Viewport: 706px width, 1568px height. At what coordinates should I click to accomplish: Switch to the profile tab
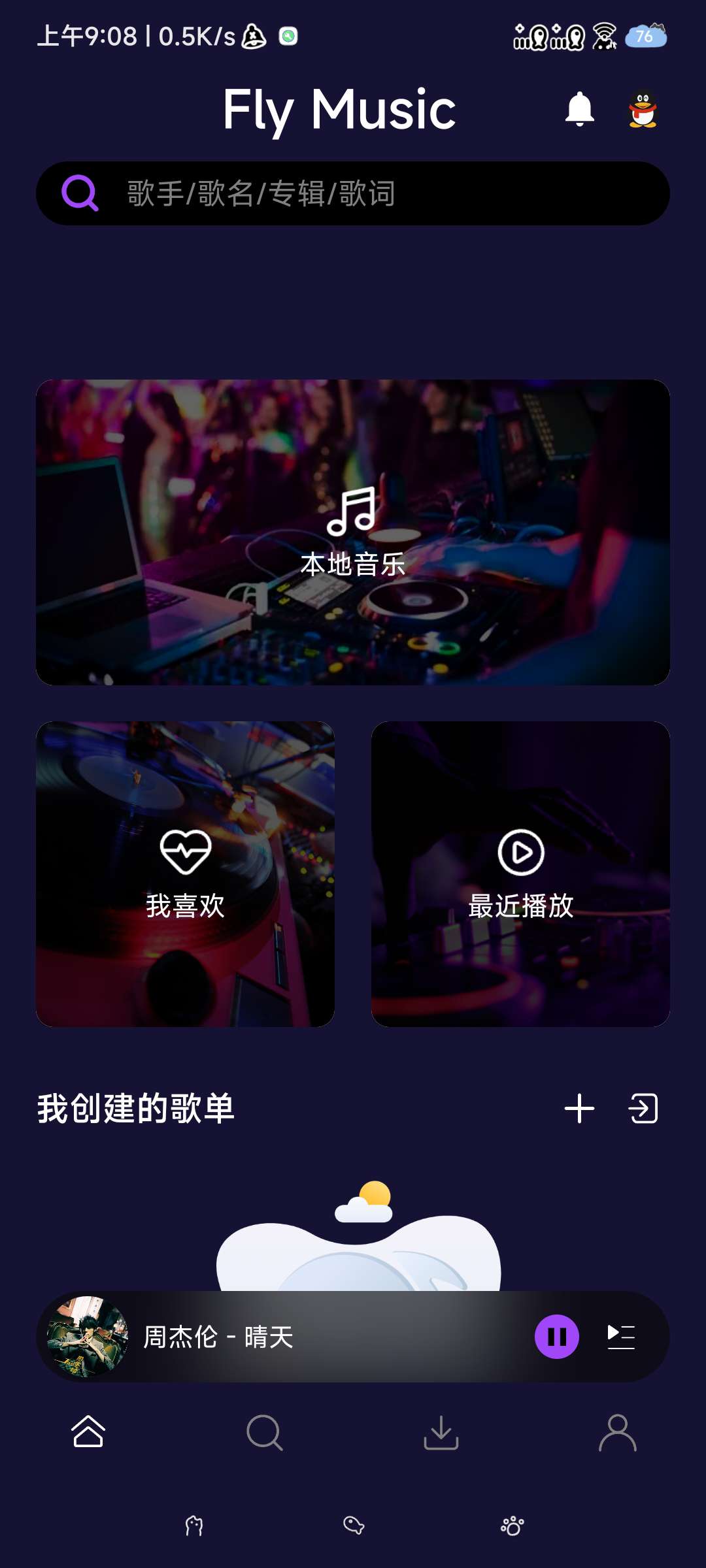[618, 1433]
